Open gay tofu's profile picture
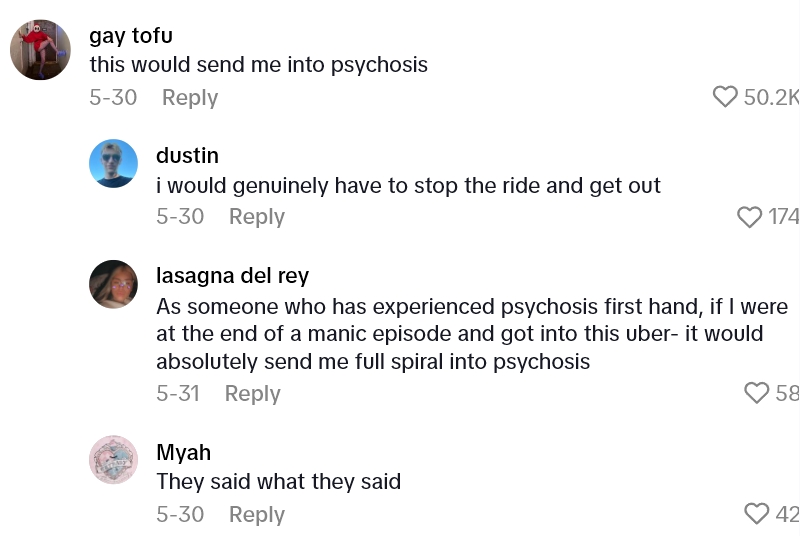800x536 pixels. (40, 50)
